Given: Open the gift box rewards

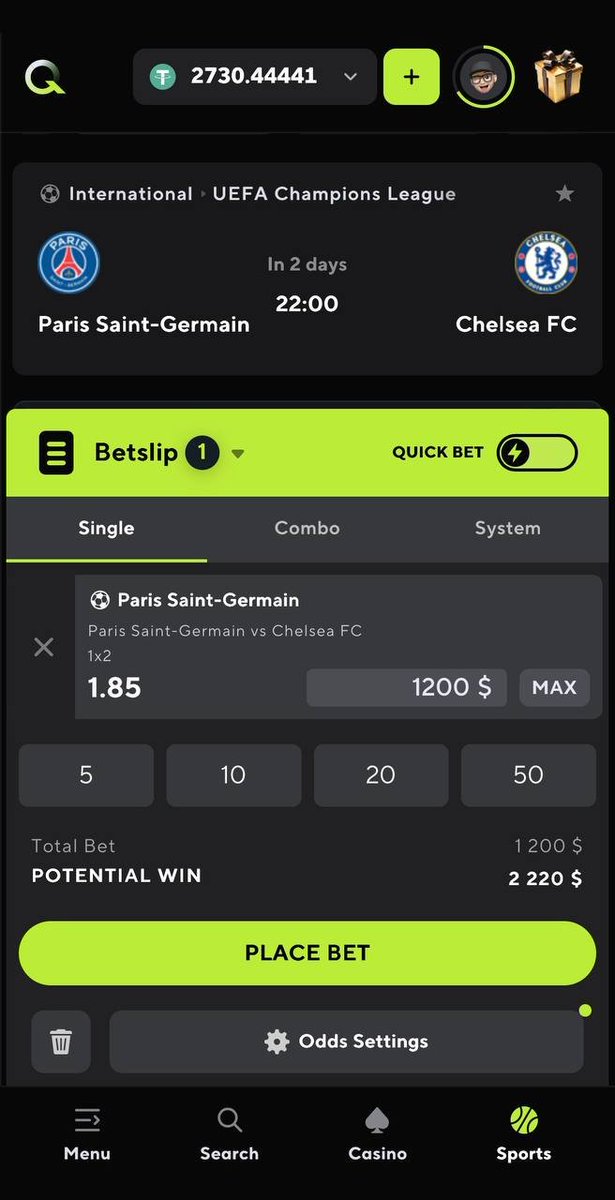Looking at the screenshot, I should point(558,76).
